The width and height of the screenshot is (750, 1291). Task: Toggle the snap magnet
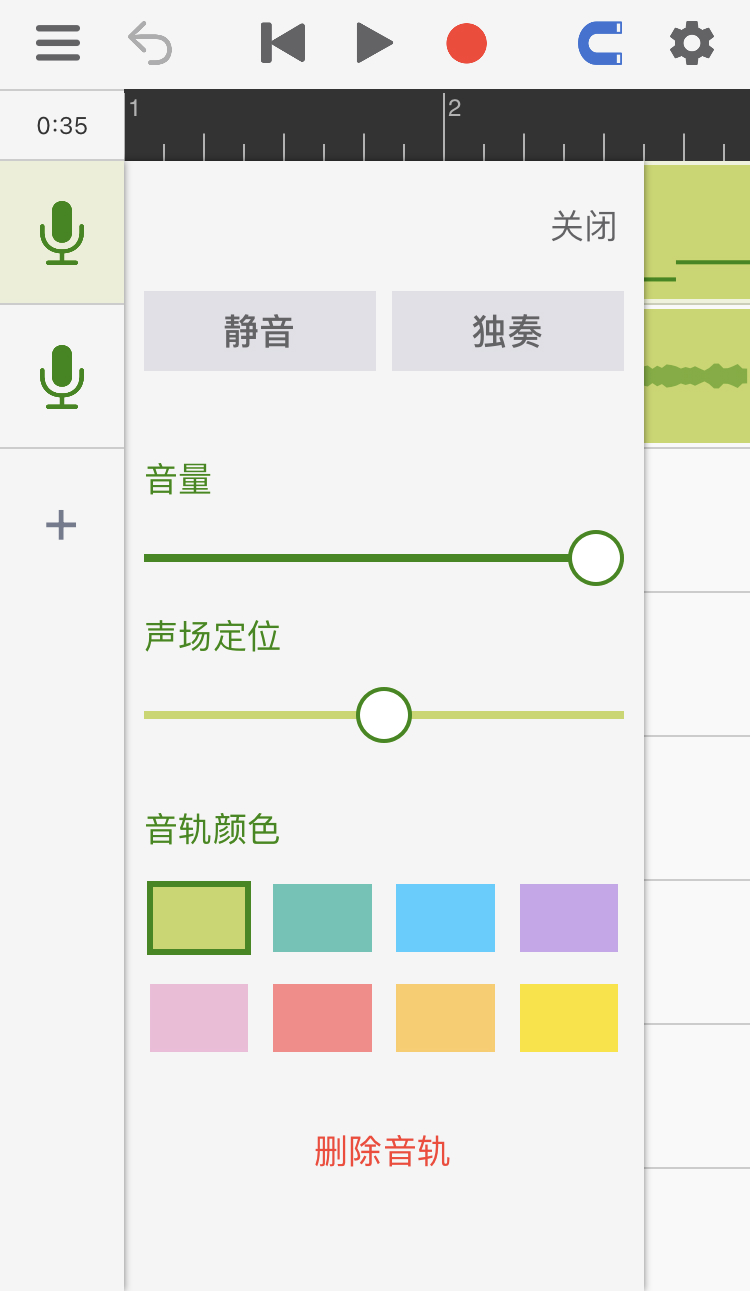[600, 44]
